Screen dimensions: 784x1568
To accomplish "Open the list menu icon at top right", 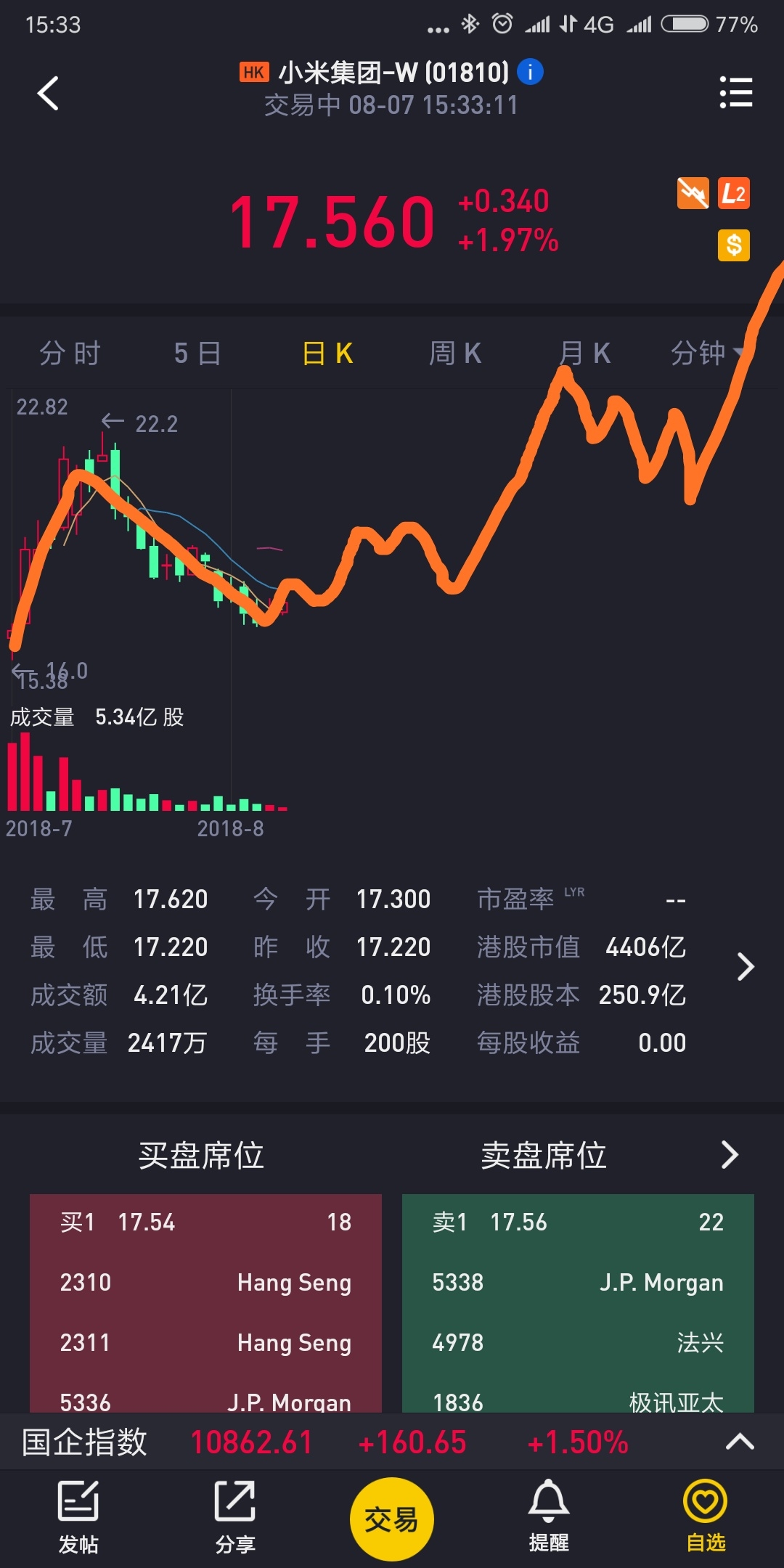I will coord(735,92).
